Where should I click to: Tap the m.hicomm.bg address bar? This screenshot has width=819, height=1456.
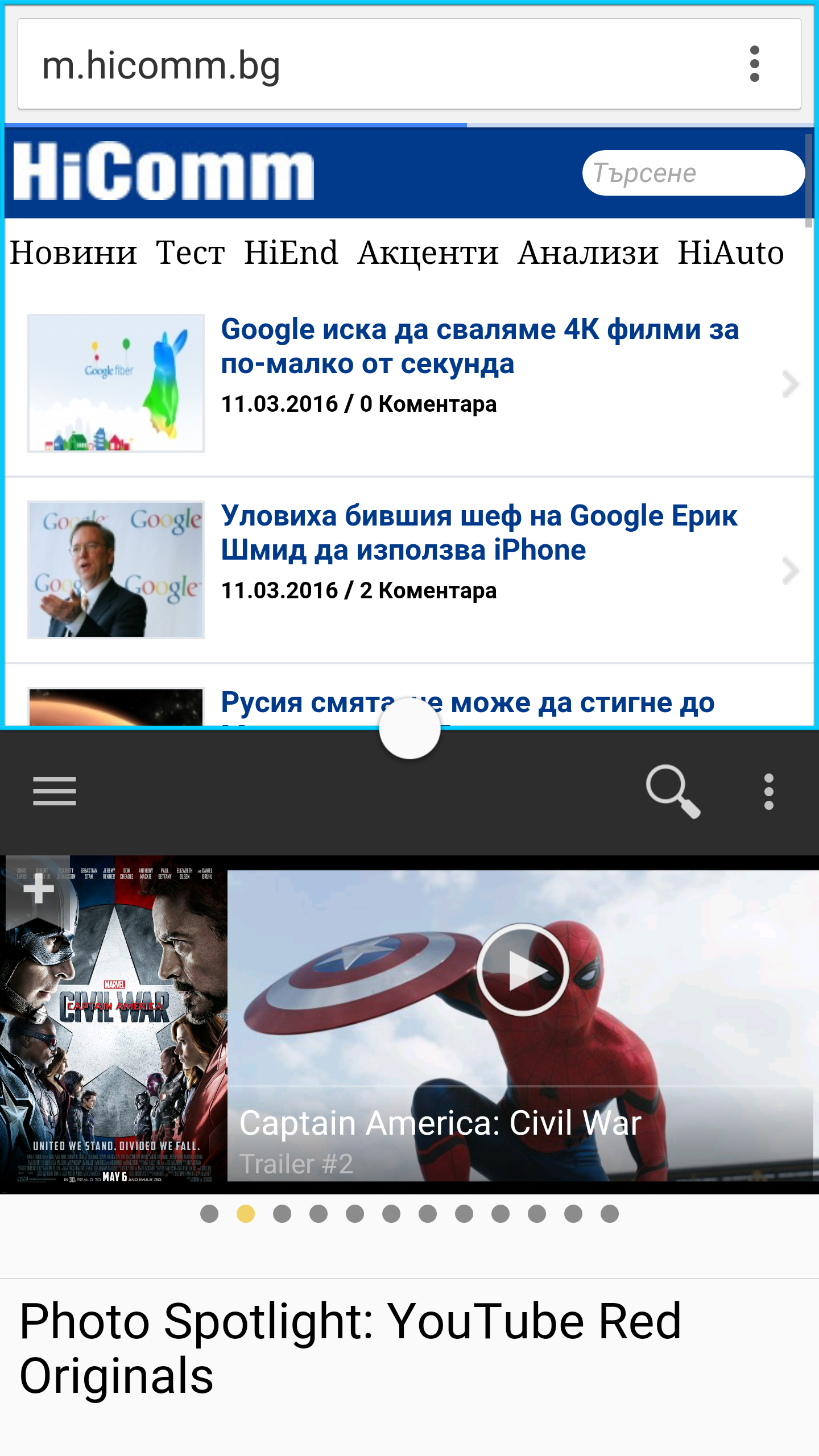pyautogui.click(x=341, y=65)
